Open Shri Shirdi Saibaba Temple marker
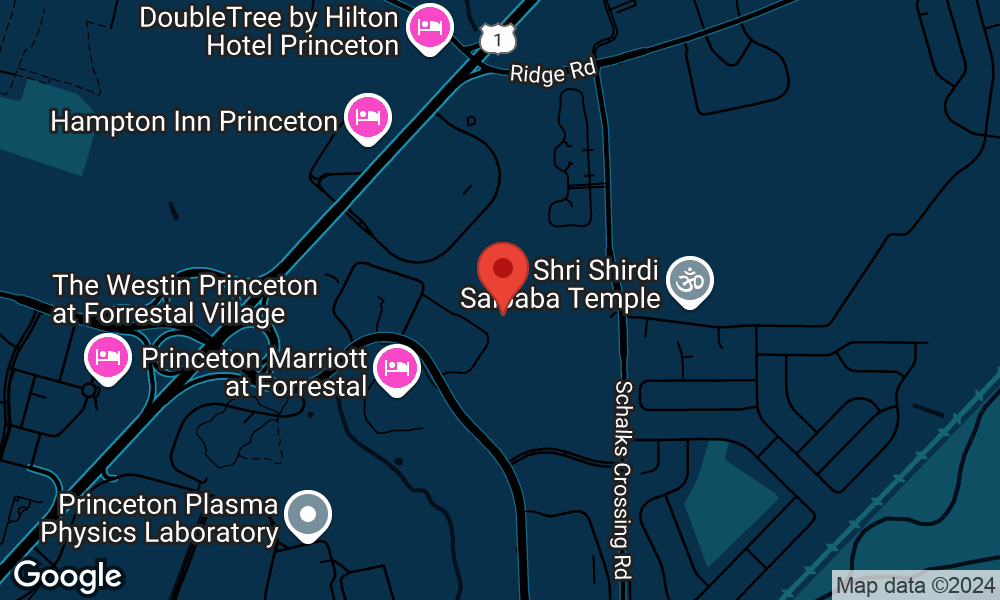This screenshot has width=1000, height=600. [x=690, y=279]
